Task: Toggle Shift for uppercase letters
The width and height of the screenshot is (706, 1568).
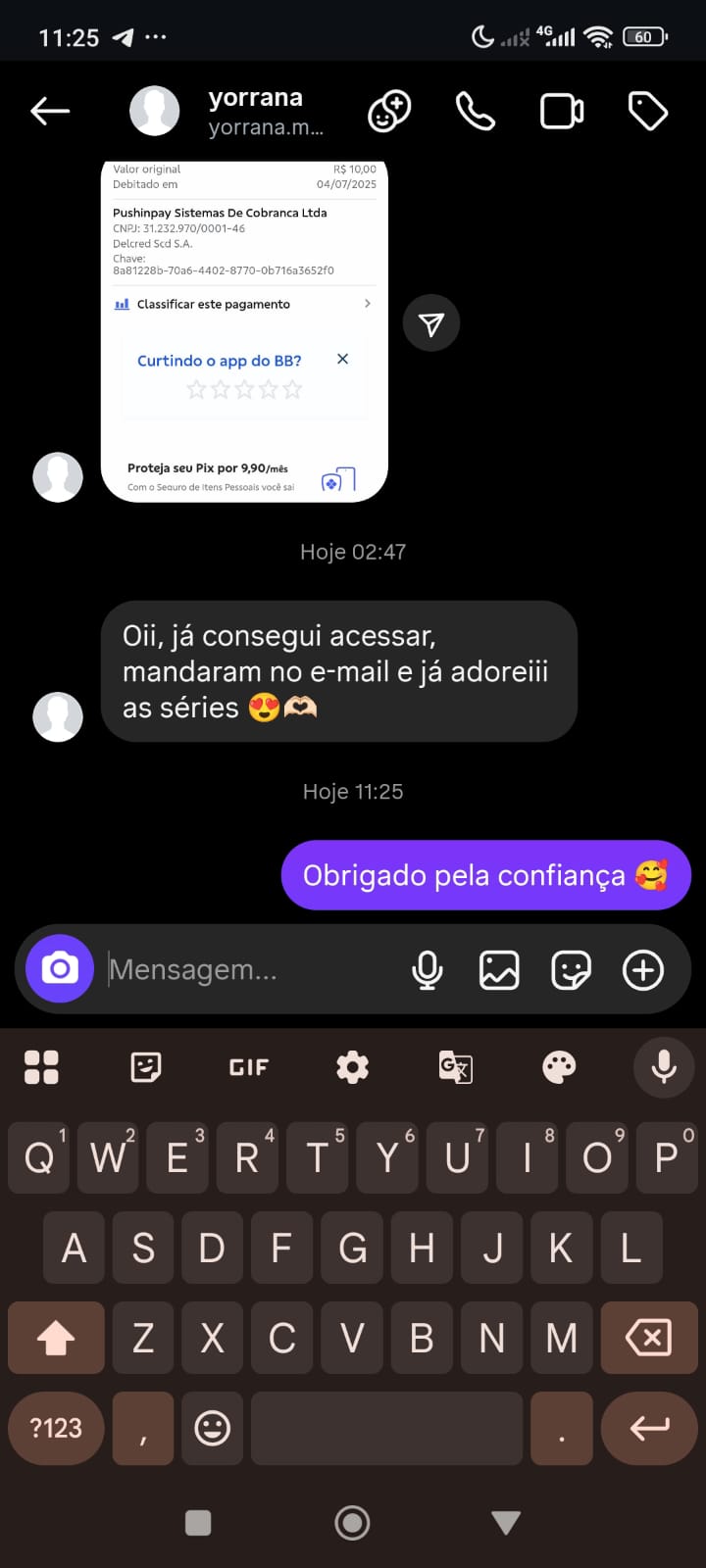Action: pyautogui.click(x=55, y=1337)
